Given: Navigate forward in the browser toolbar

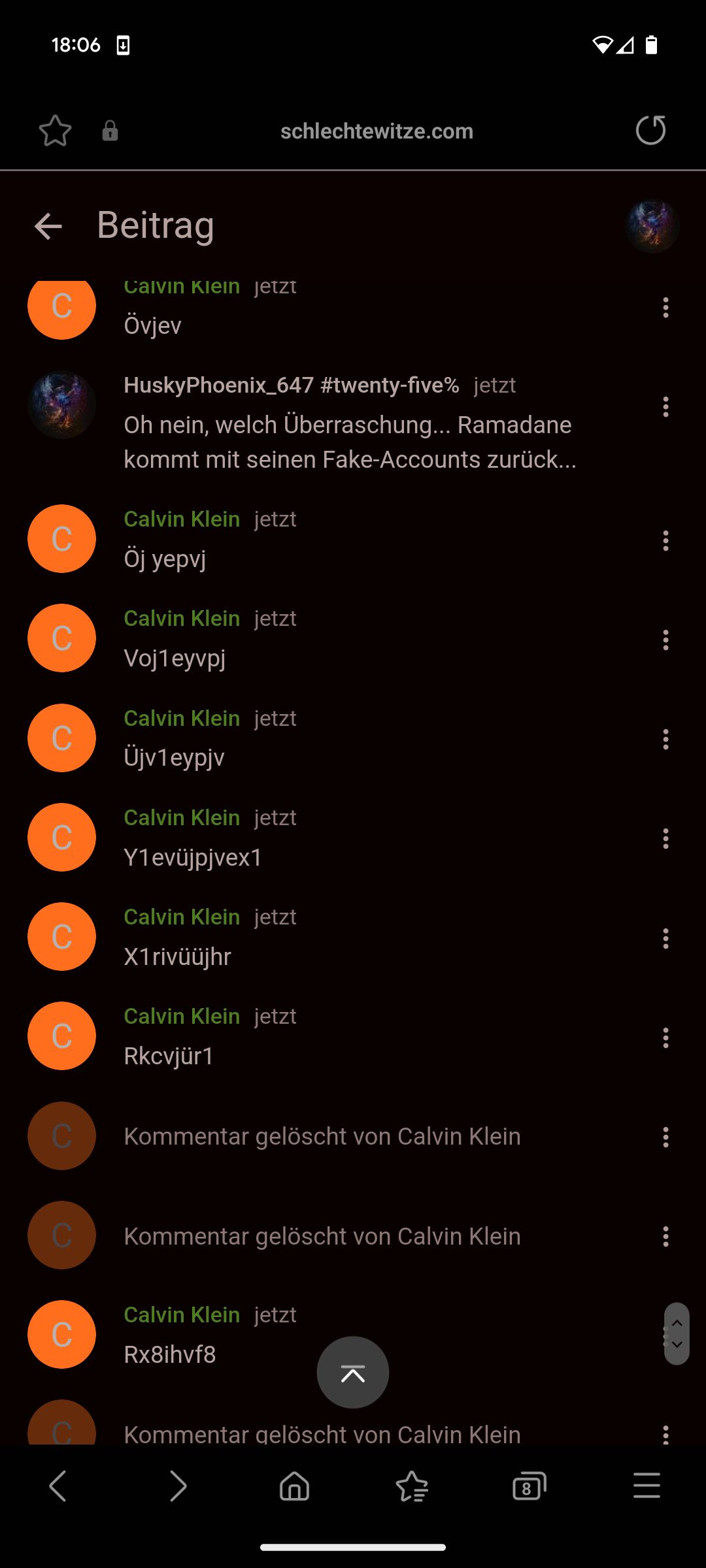Looking at the screenshot, I should (x=177, y=1487).
